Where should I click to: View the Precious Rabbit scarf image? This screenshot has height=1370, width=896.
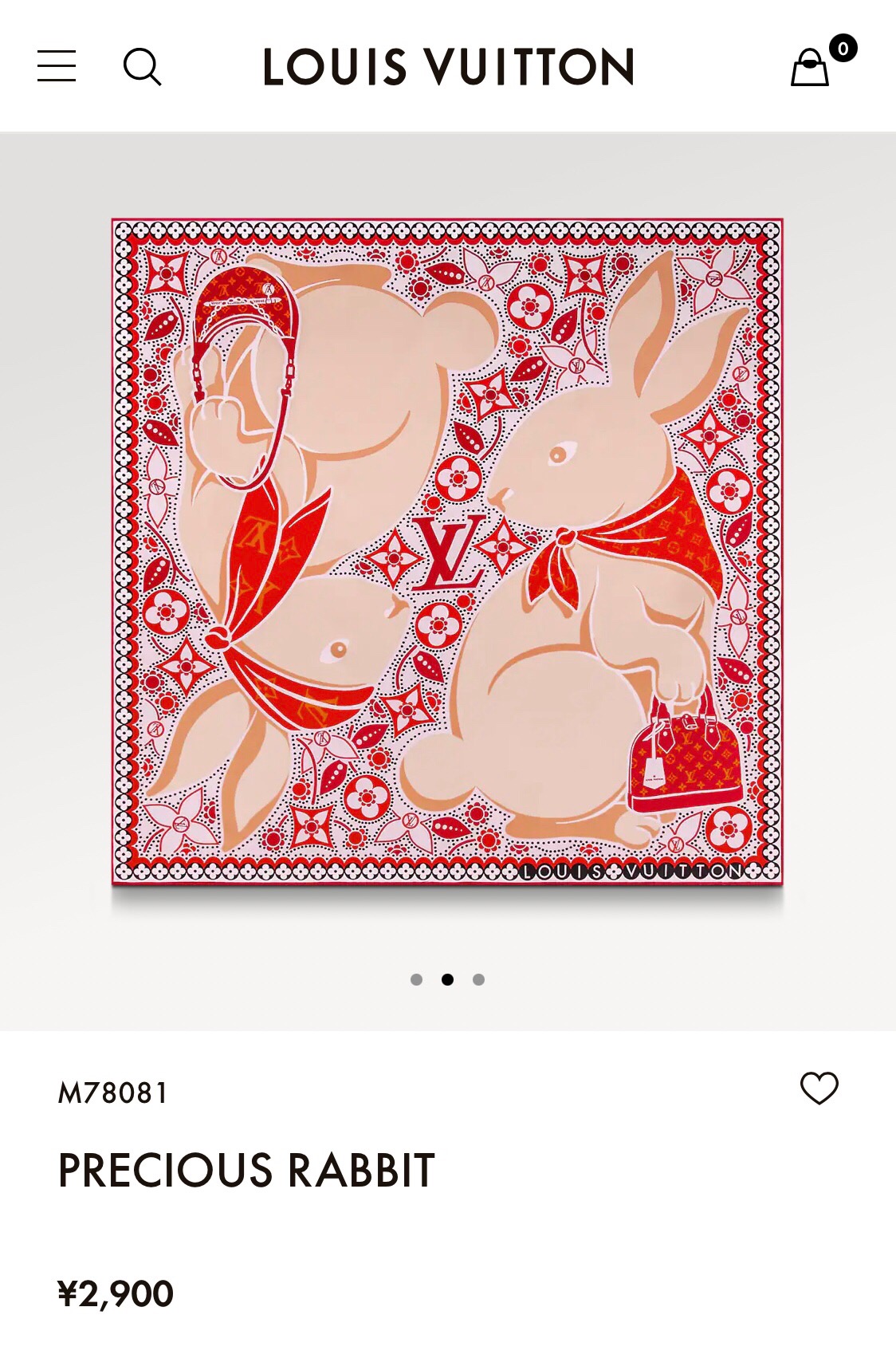click(447, 552)
